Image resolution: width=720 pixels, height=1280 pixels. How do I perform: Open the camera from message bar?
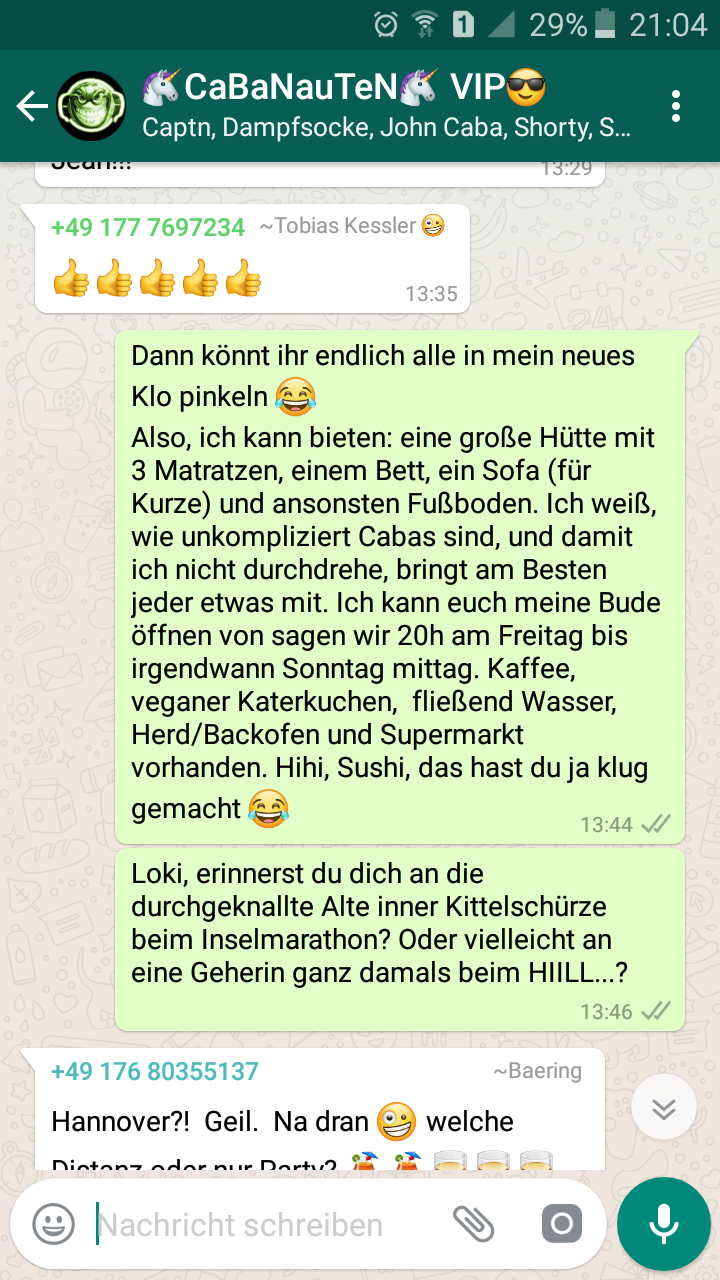[561, 1224]
